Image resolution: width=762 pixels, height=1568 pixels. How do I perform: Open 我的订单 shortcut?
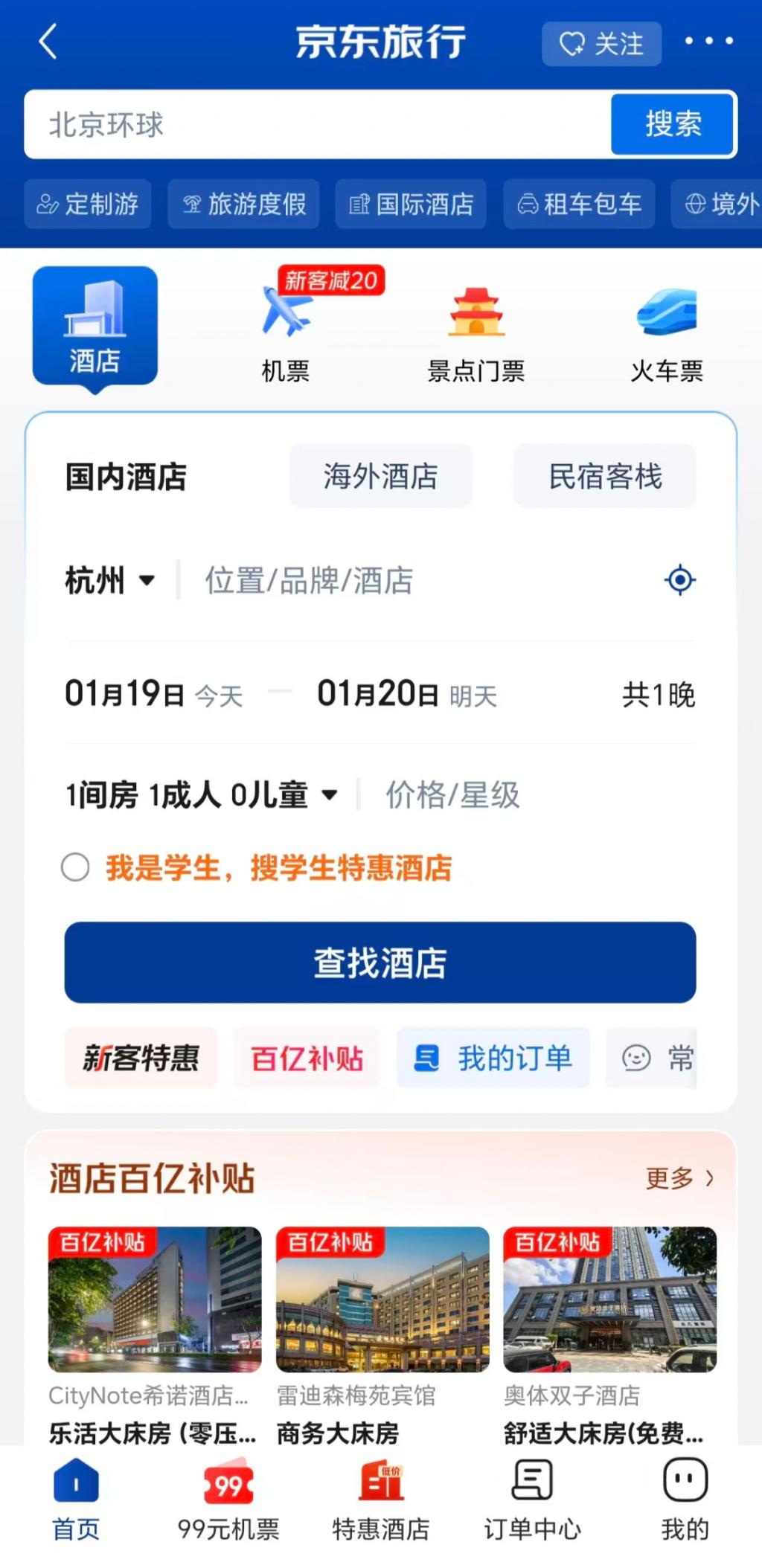coord(493,1058)
